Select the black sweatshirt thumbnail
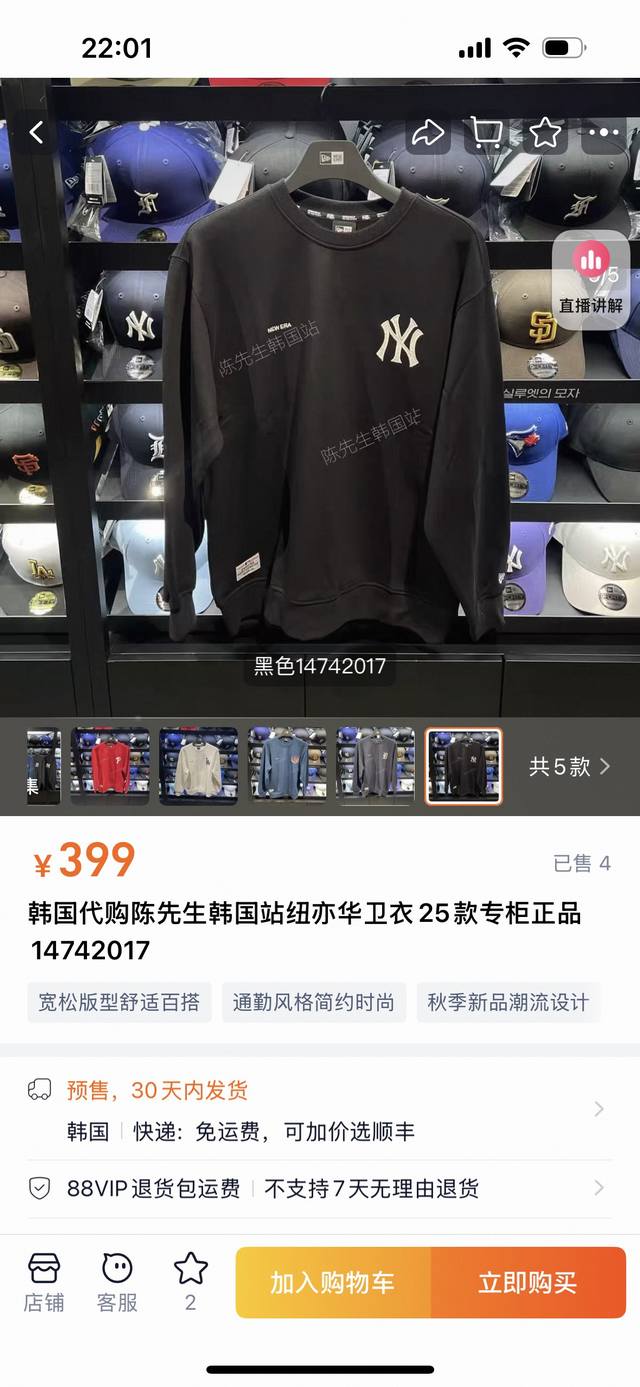Image resolution: width=640 pixels, height=1387 pixels. coord(463,766)
